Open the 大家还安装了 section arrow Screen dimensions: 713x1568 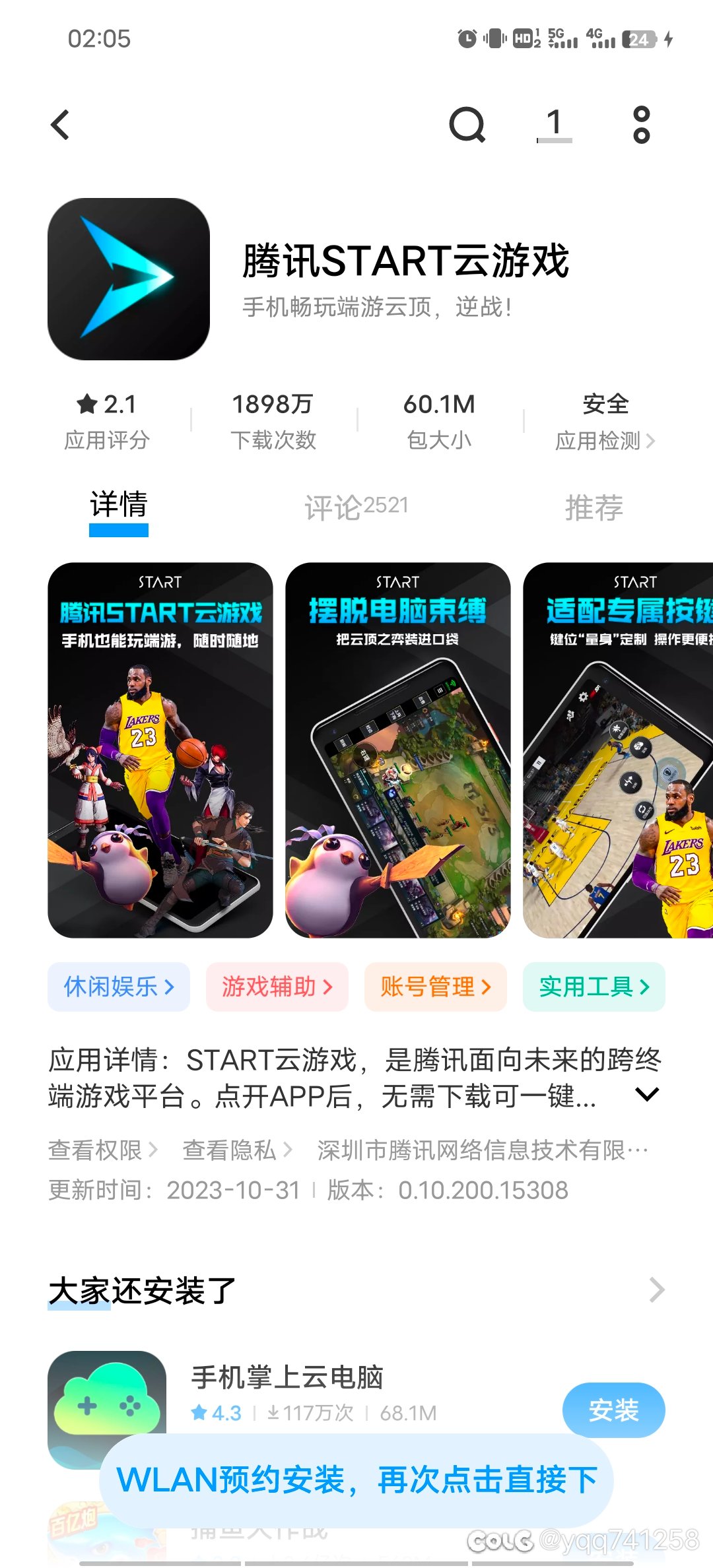click(656, 1290)
